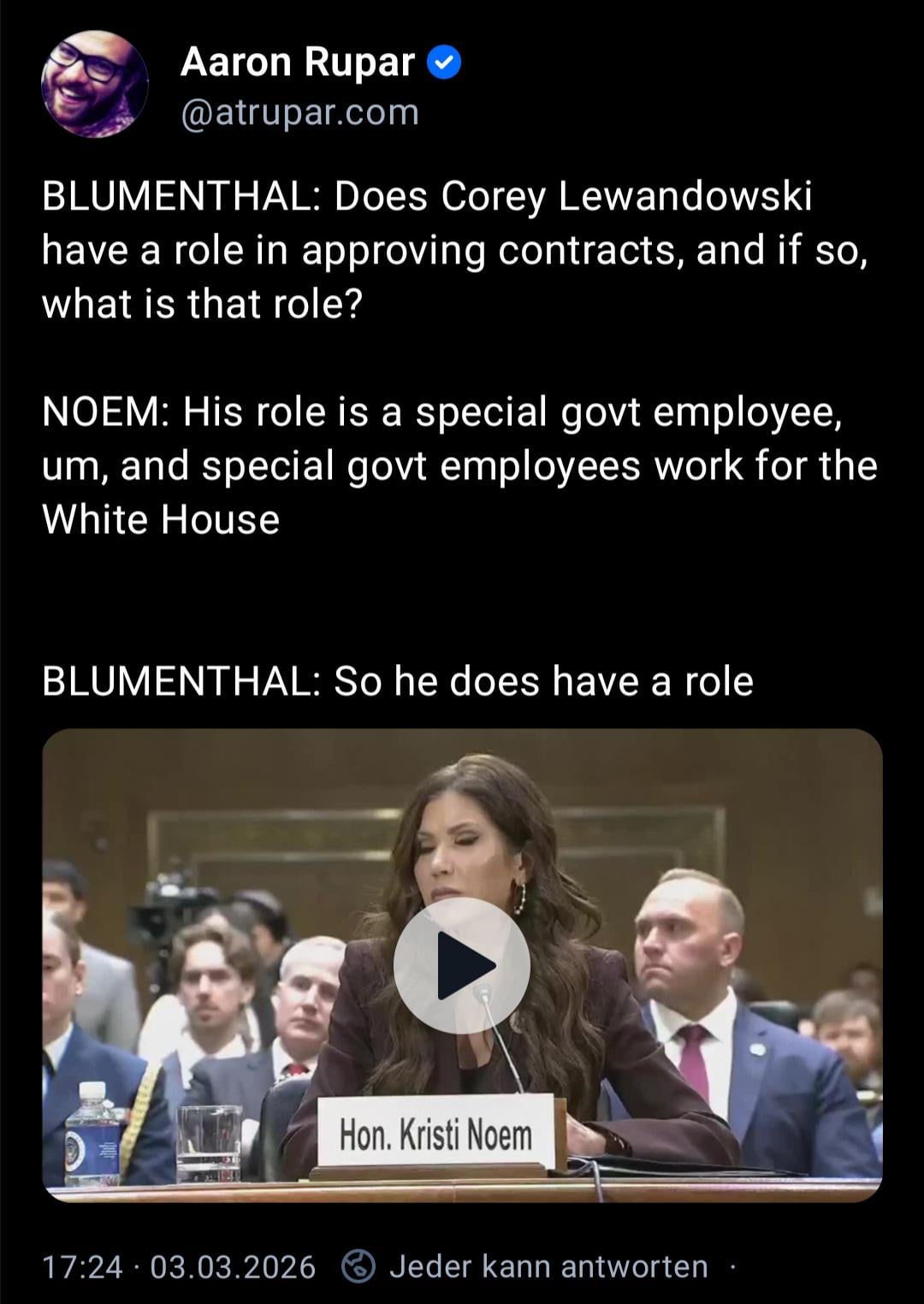This screenshot has width=924, height=1304.
Task: Open Aaron Rupar's profile picture
Action: pyautogui.click(x=94, y=84)
